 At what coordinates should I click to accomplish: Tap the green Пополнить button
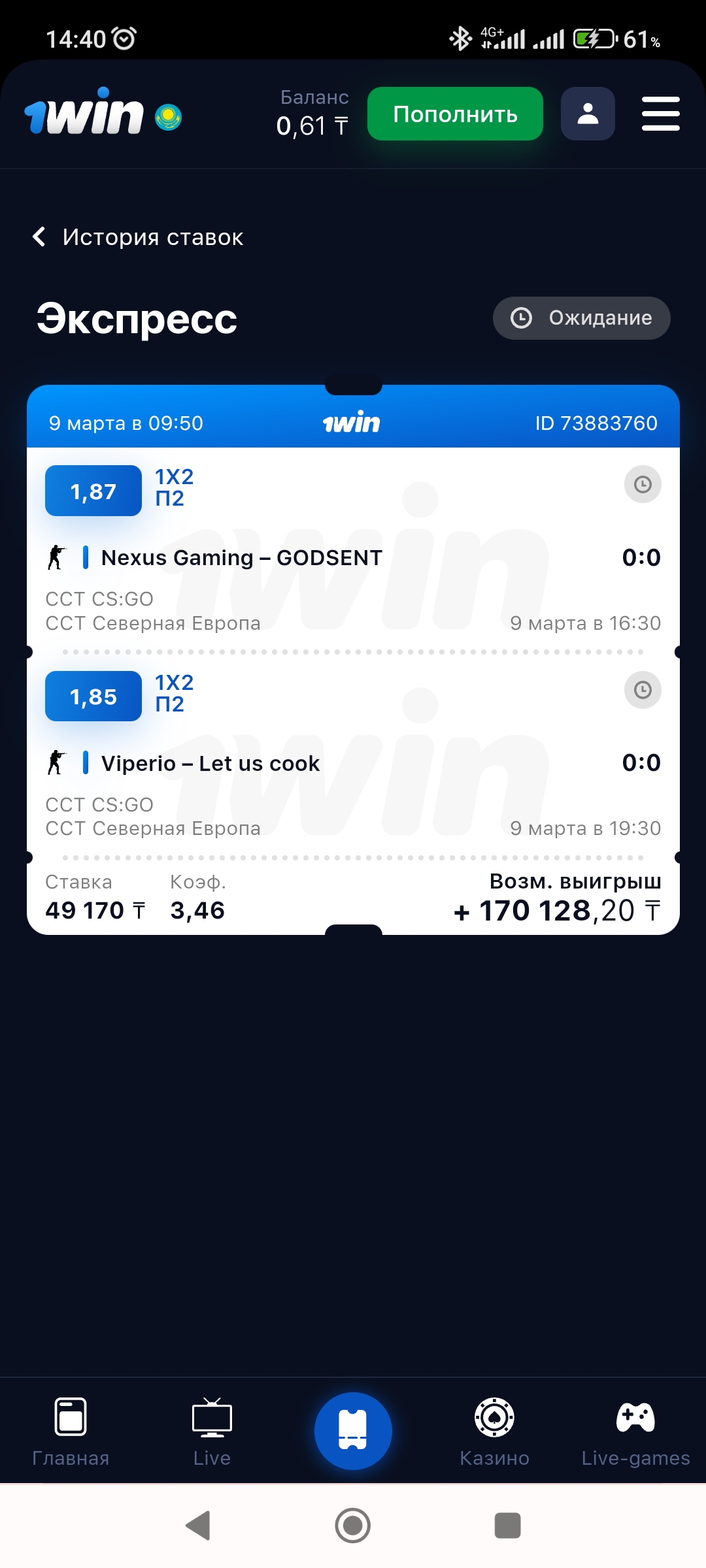pyautogui.click(x=455, y=114)
